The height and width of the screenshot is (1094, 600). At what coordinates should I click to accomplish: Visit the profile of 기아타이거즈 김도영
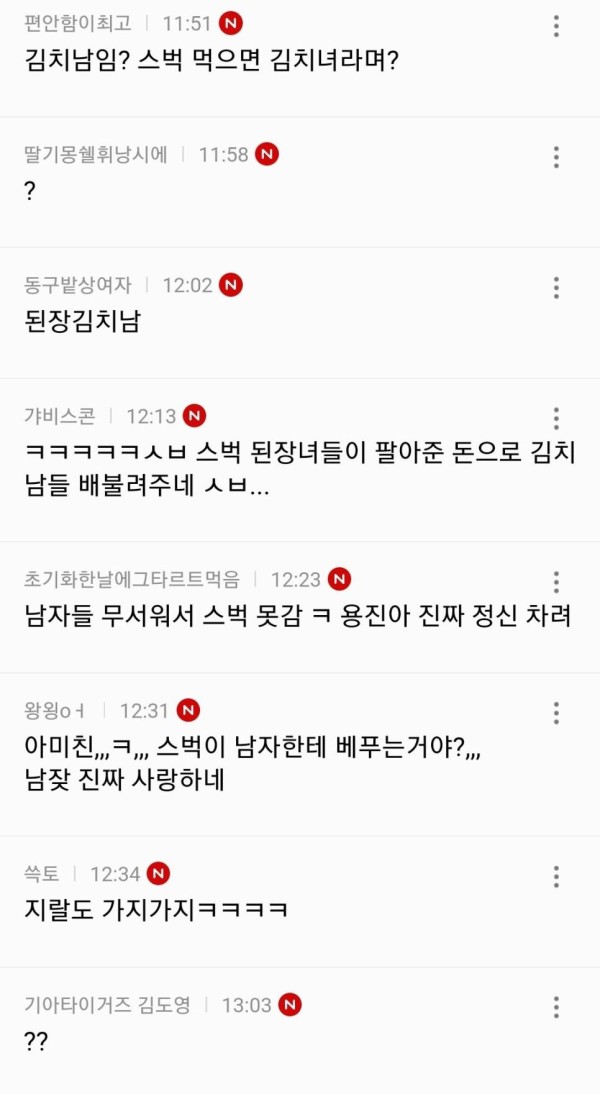coord(107,1005)
